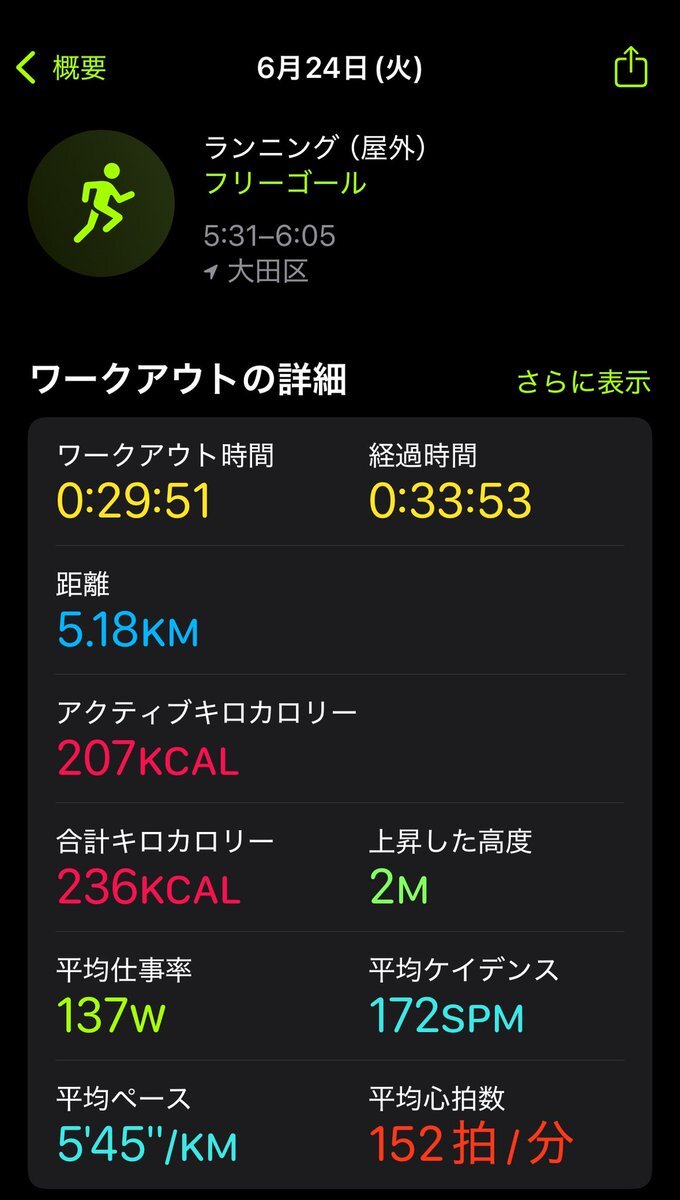Go back to 概要 summary
This screenshot has height=1200, width=680.
(61, 68)
